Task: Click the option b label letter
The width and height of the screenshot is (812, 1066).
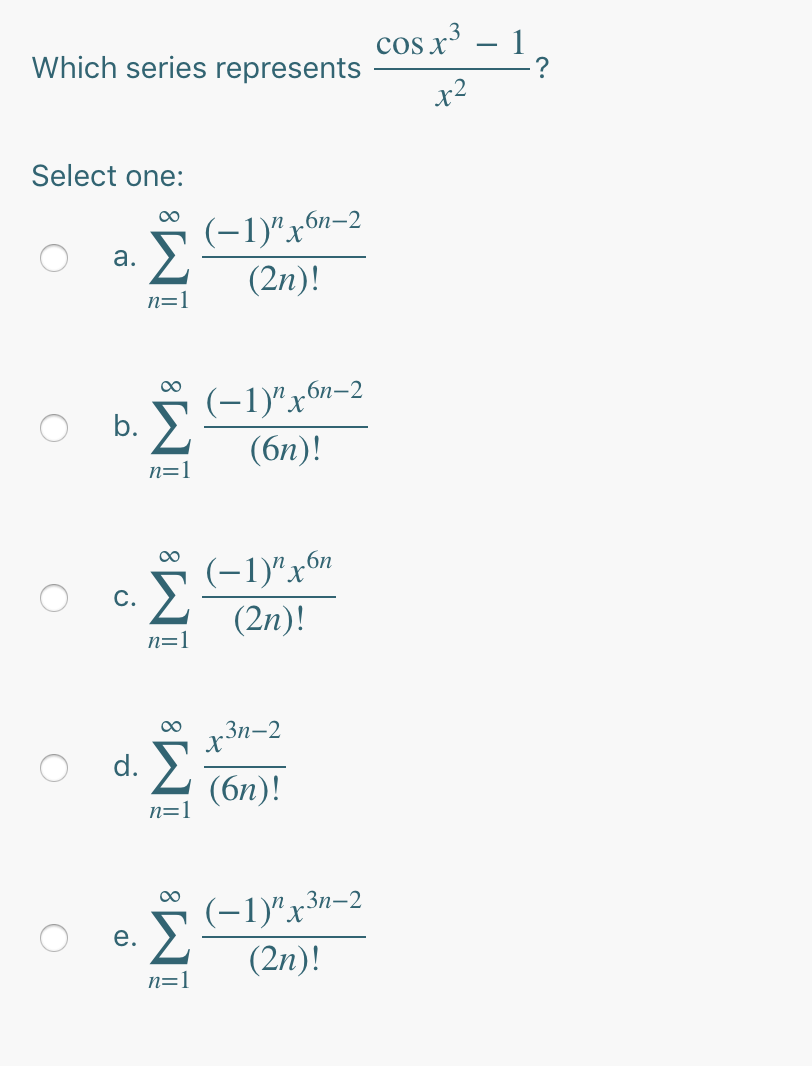Action: 124,428
